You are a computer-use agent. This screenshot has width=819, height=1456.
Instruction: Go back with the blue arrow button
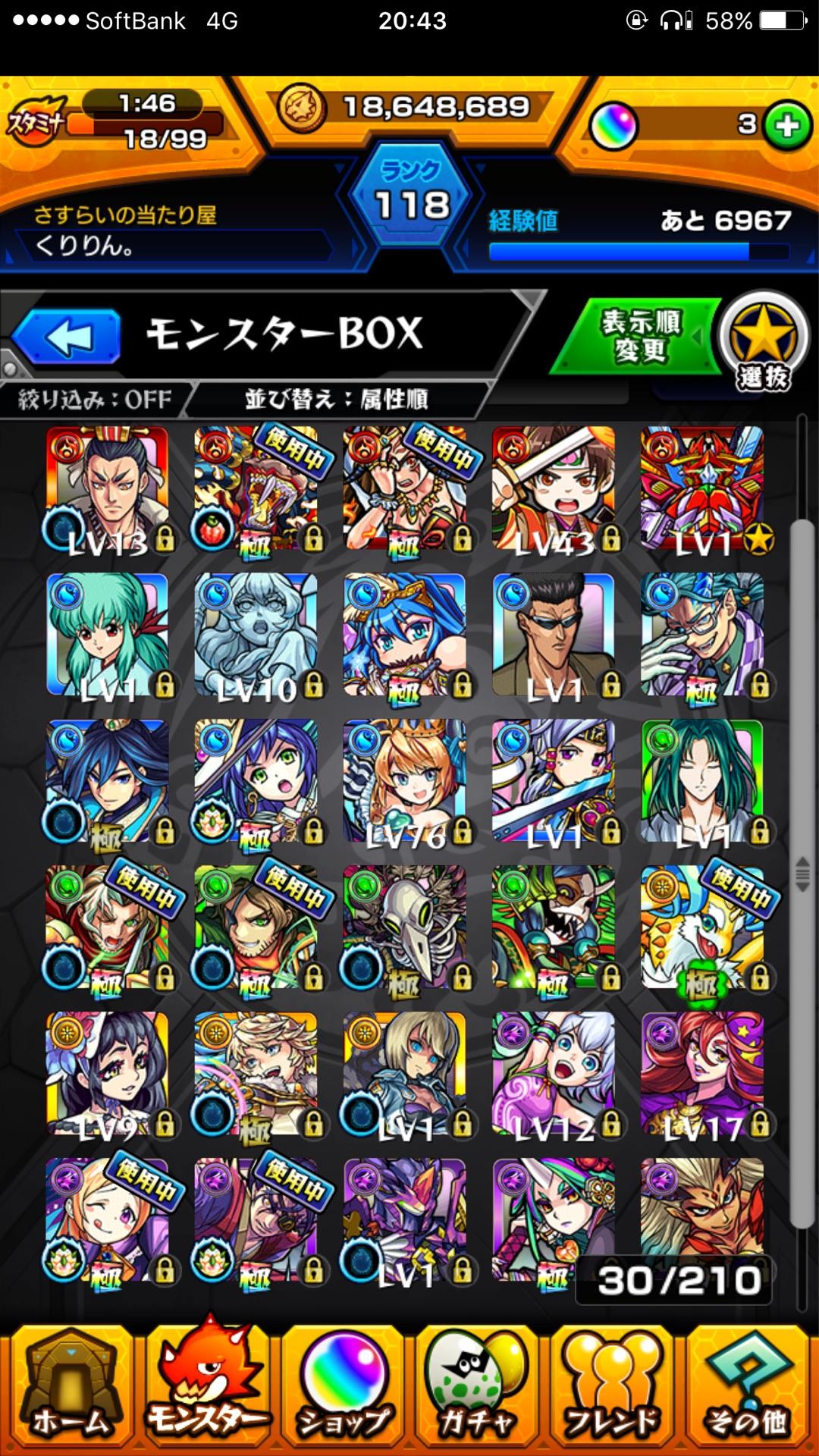[x=68, y=337]
